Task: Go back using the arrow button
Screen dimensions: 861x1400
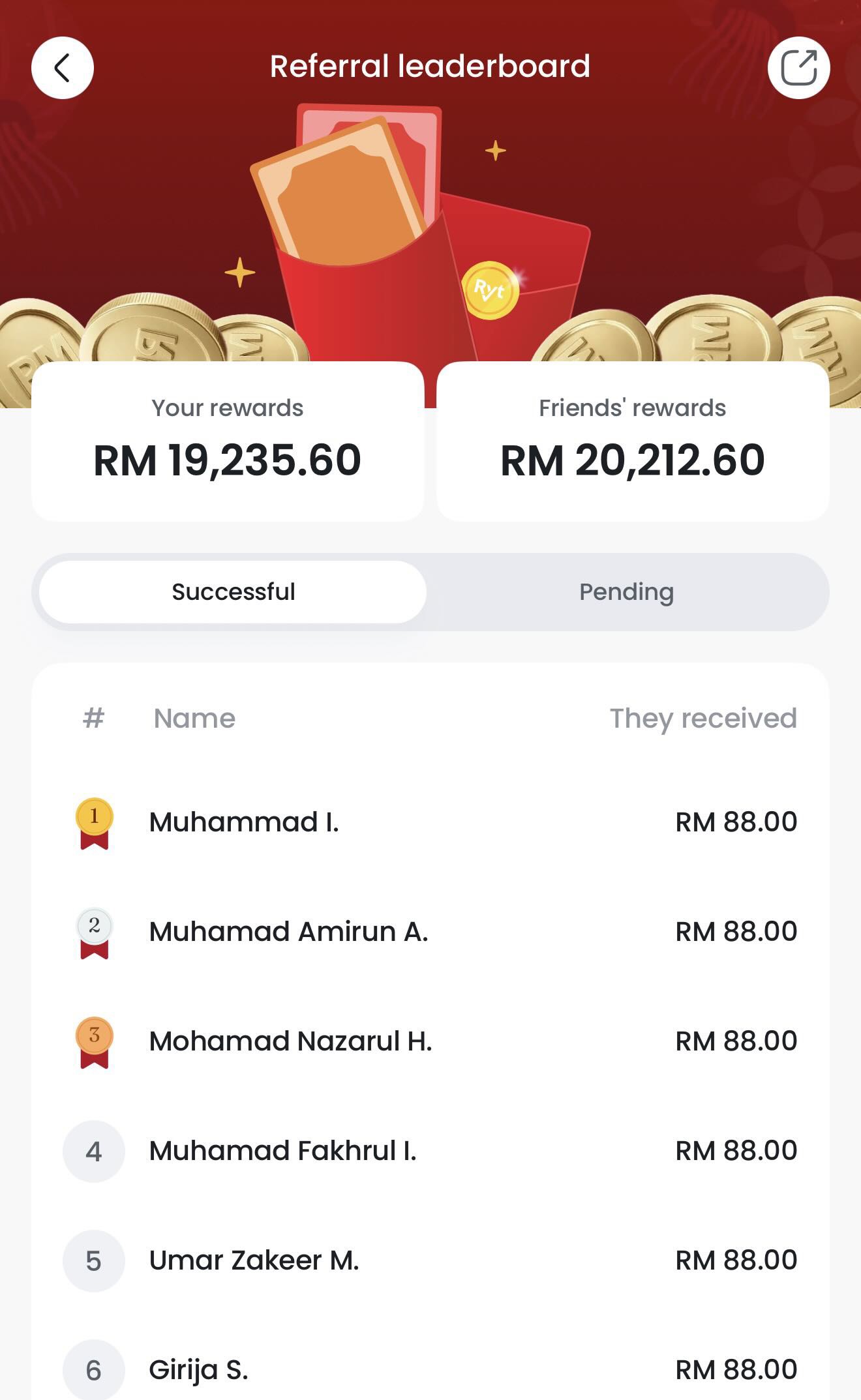Action: [x=63, y=68]
